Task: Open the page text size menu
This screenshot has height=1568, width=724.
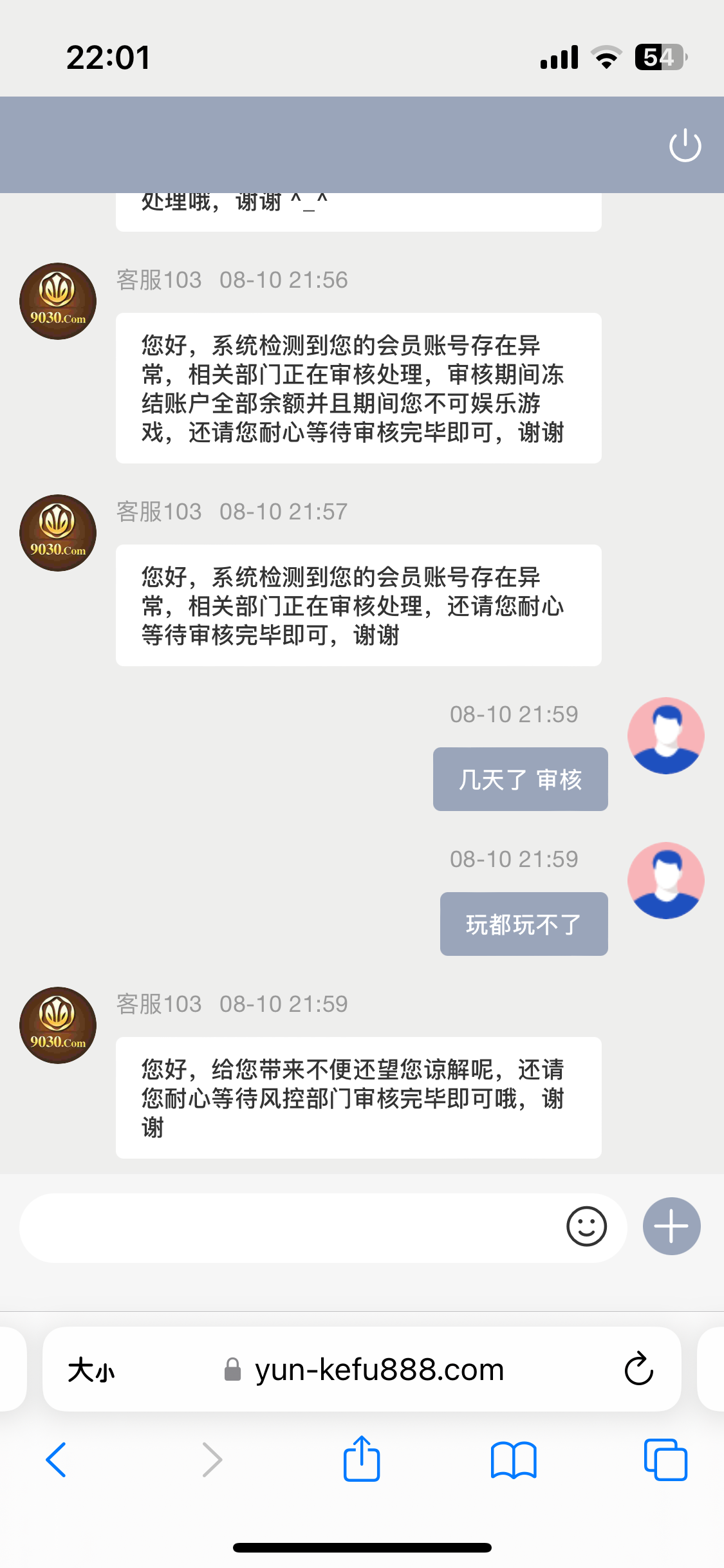Action: point(91,1370)
